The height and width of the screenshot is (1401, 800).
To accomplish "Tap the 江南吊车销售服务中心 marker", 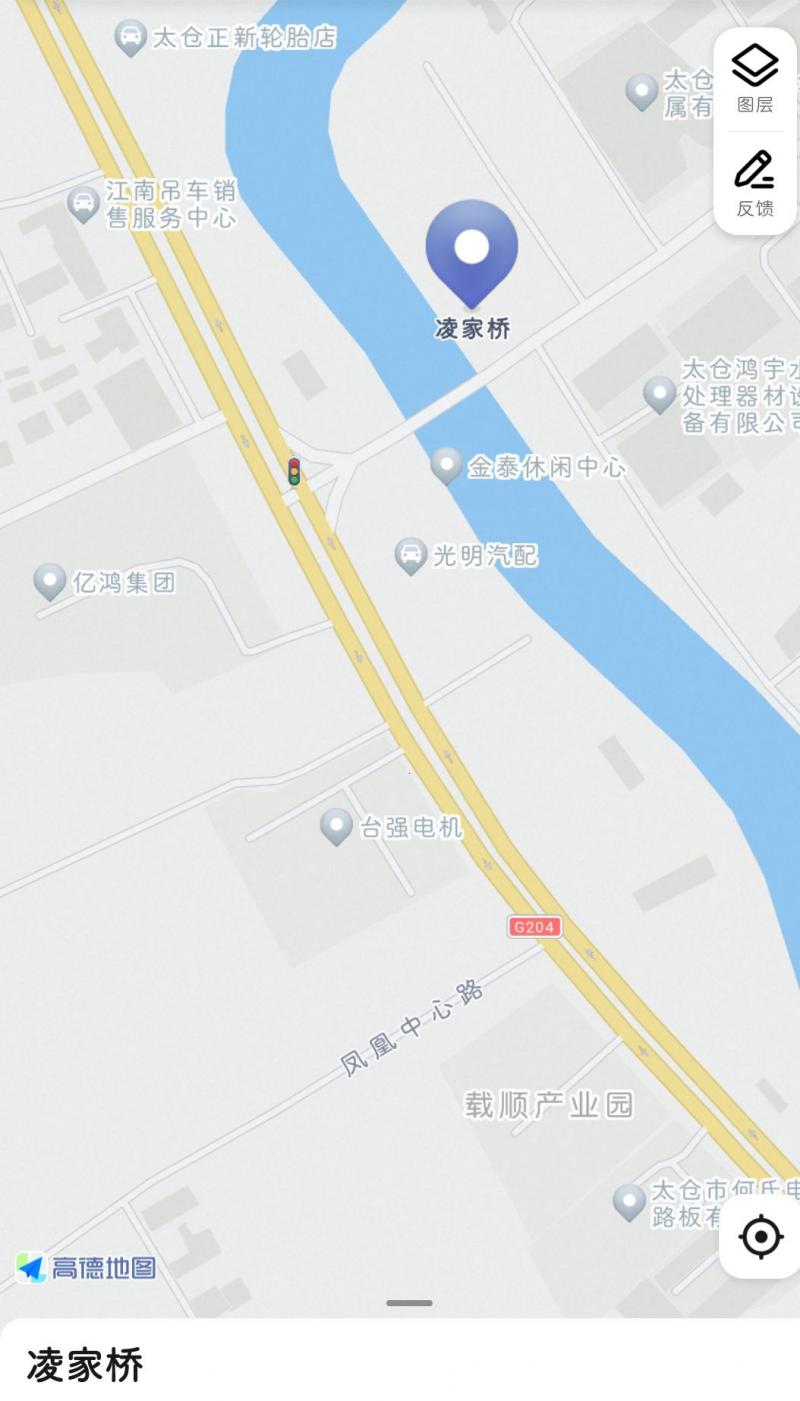I will (x=85, y=204).
